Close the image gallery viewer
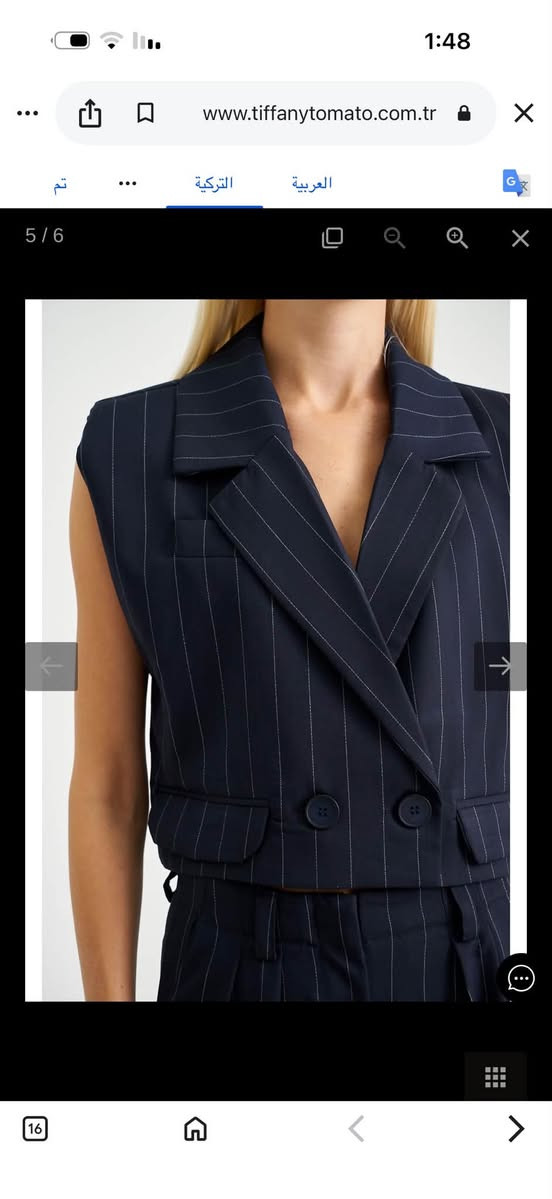The width and height of the screenshot is (552, 1199). pyautogui.click(x=520, y=238)
